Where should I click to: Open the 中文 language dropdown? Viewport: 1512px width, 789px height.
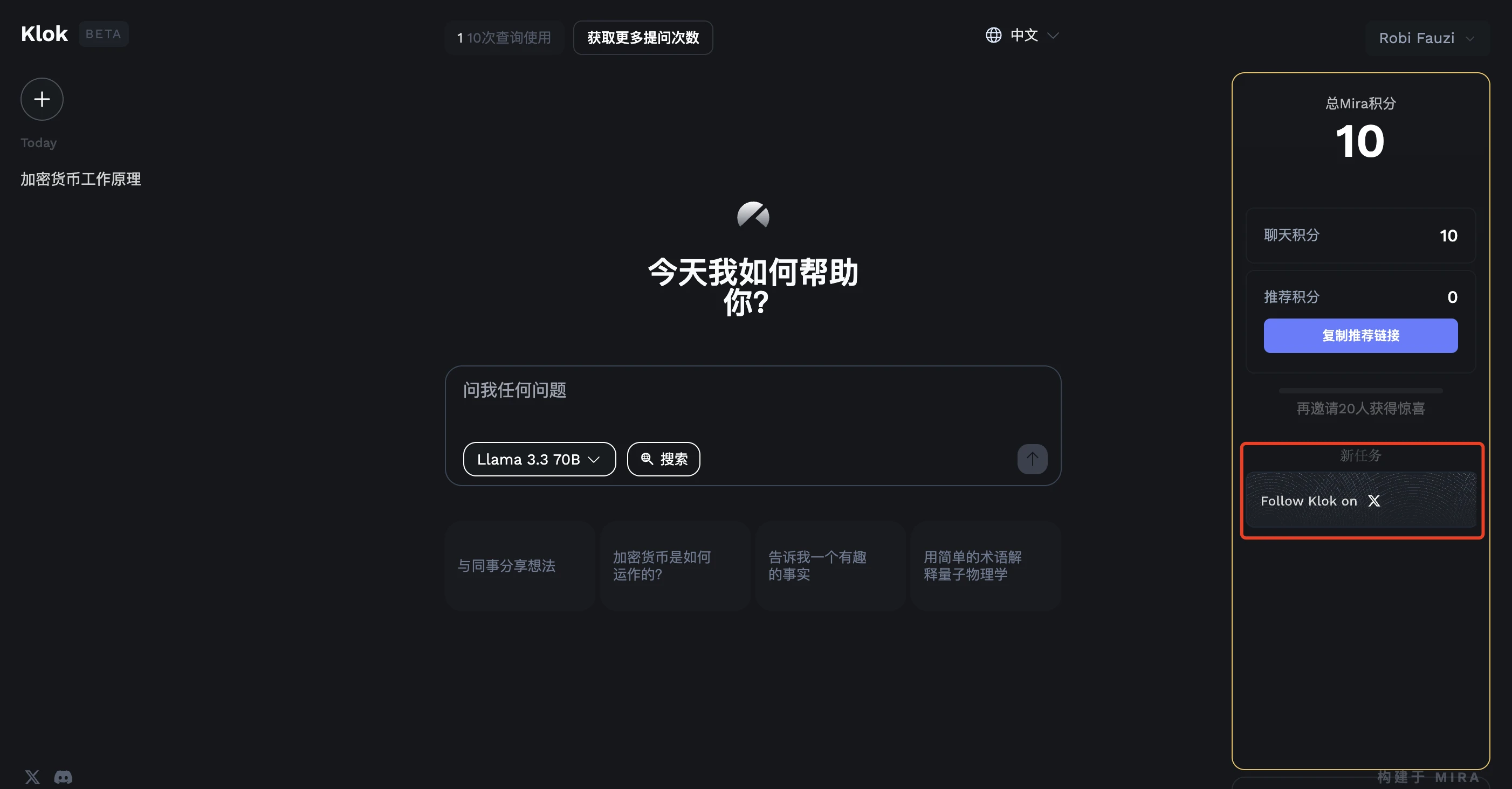(1022, 35)
